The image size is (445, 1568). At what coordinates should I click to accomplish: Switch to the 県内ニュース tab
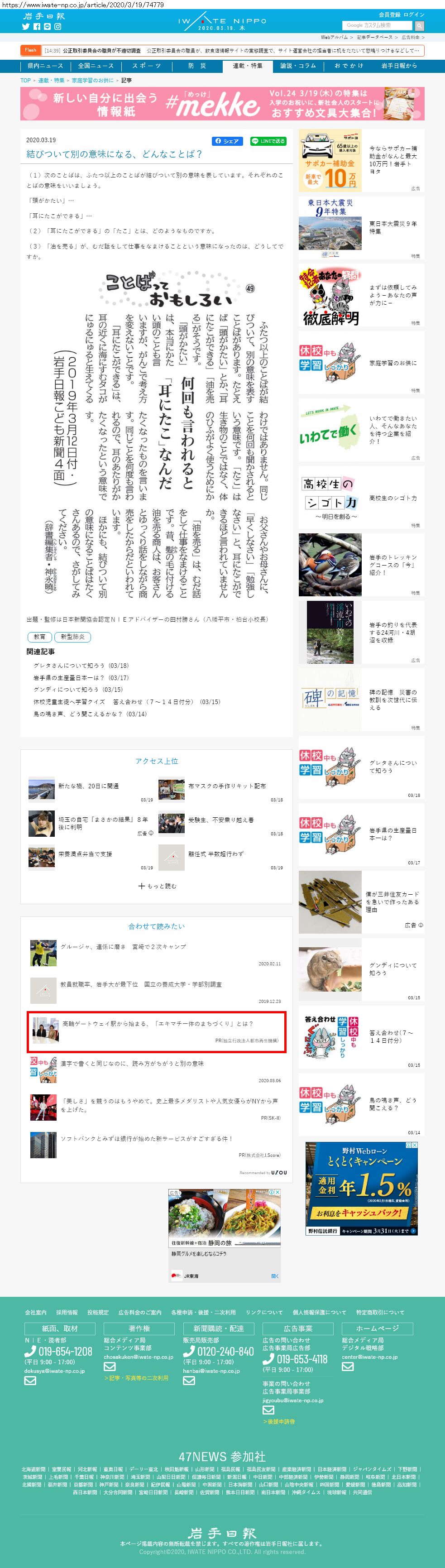pyautogui.click(x=46, y=66)
